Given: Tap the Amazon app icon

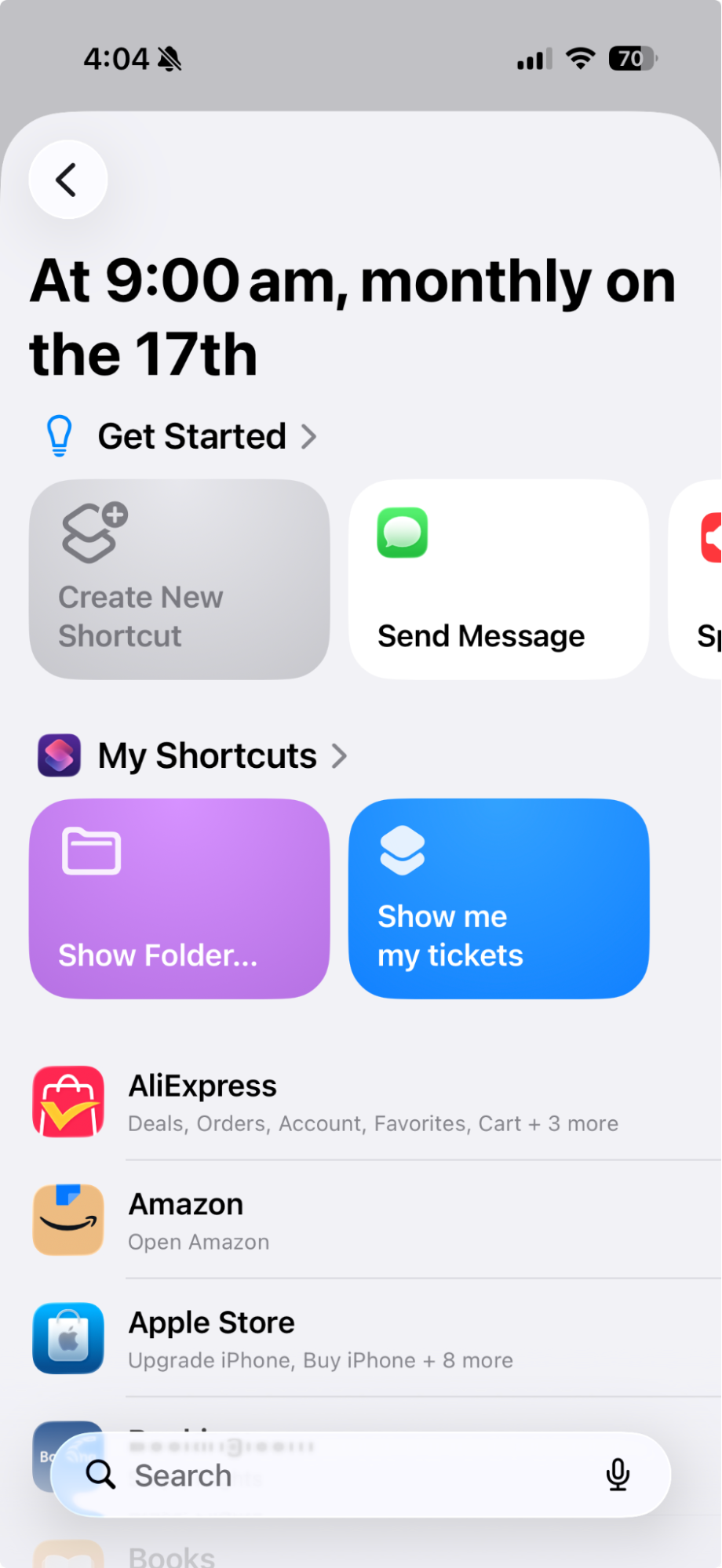Looking at the screenshot, I should pyautogui.click(x=67, y=1219).
